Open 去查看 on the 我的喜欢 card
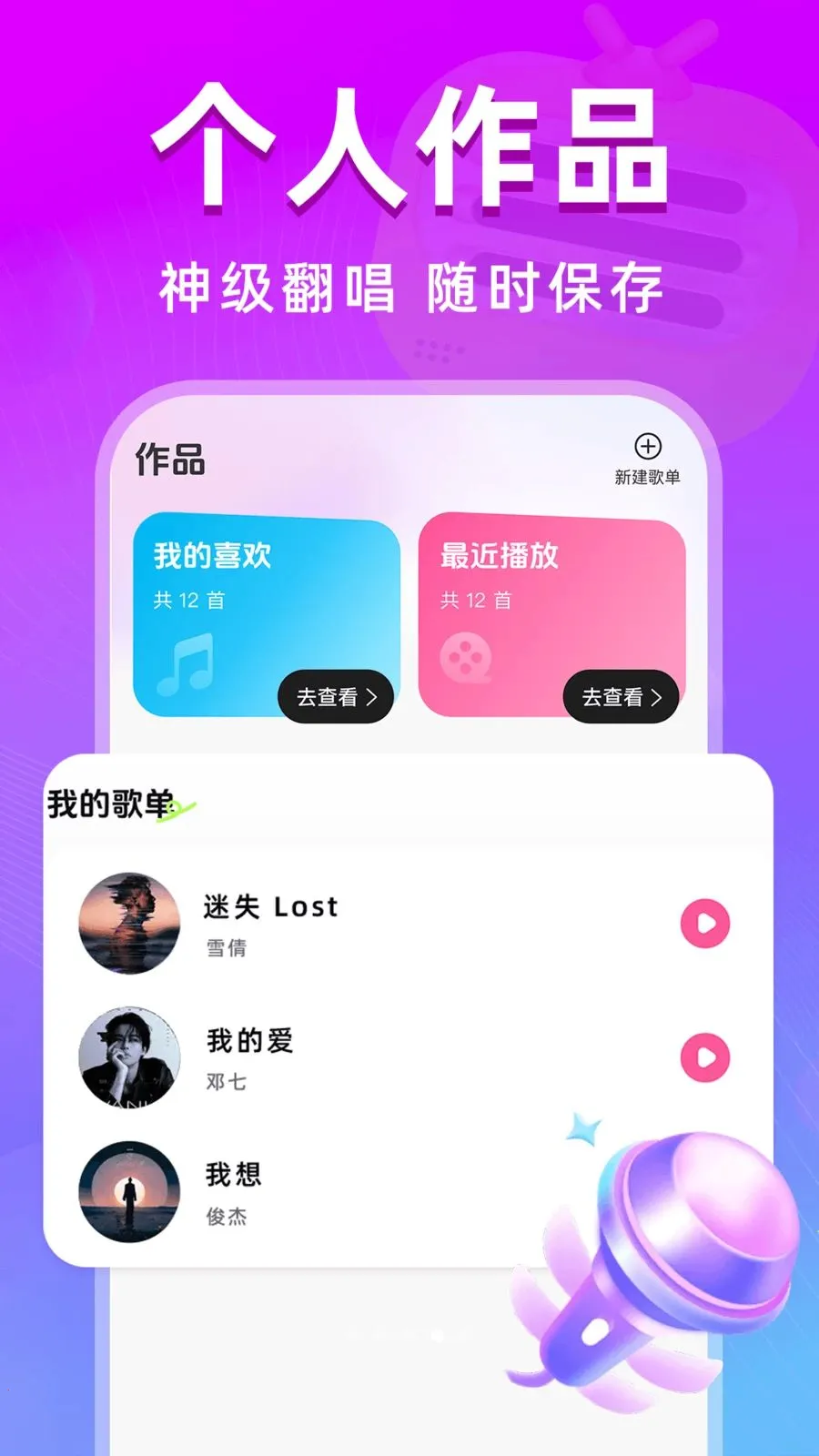This screenshot has width=819, height=1456. pyautogui.click(x=336, y=696)
